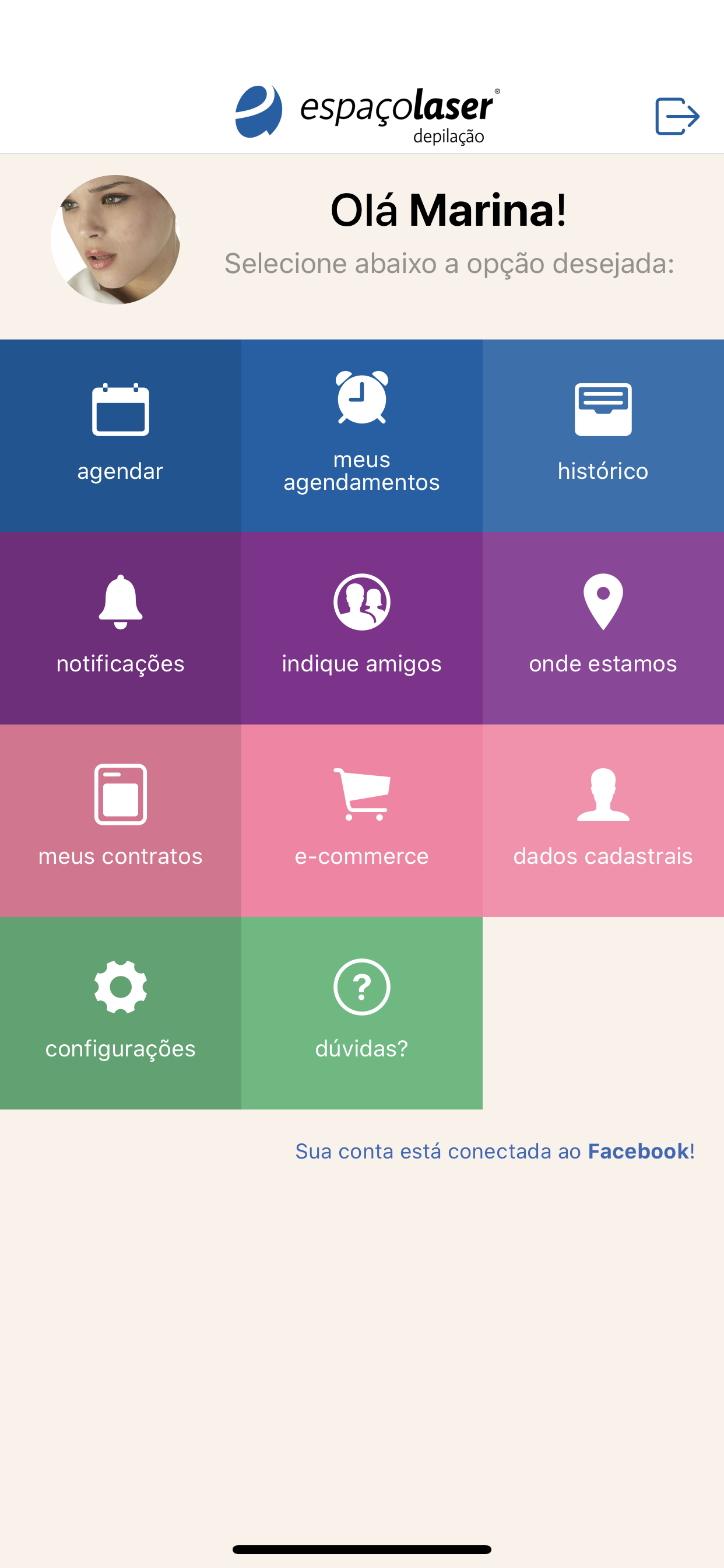Open notificações
724x1568 pixels.
(121, 628)
